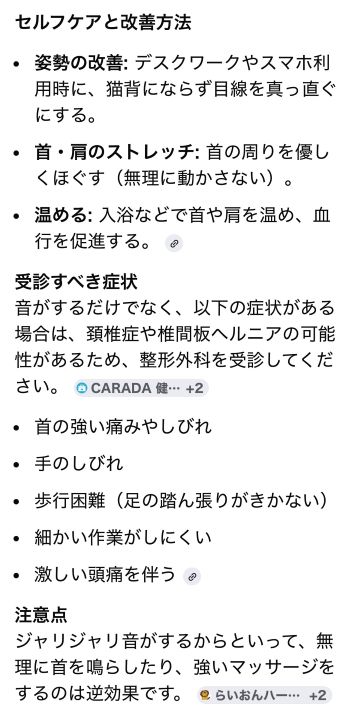This screenshot has height=723, width=362.
Task: Open the CARADA 健… +2 source chip
Action: (141, 388)
